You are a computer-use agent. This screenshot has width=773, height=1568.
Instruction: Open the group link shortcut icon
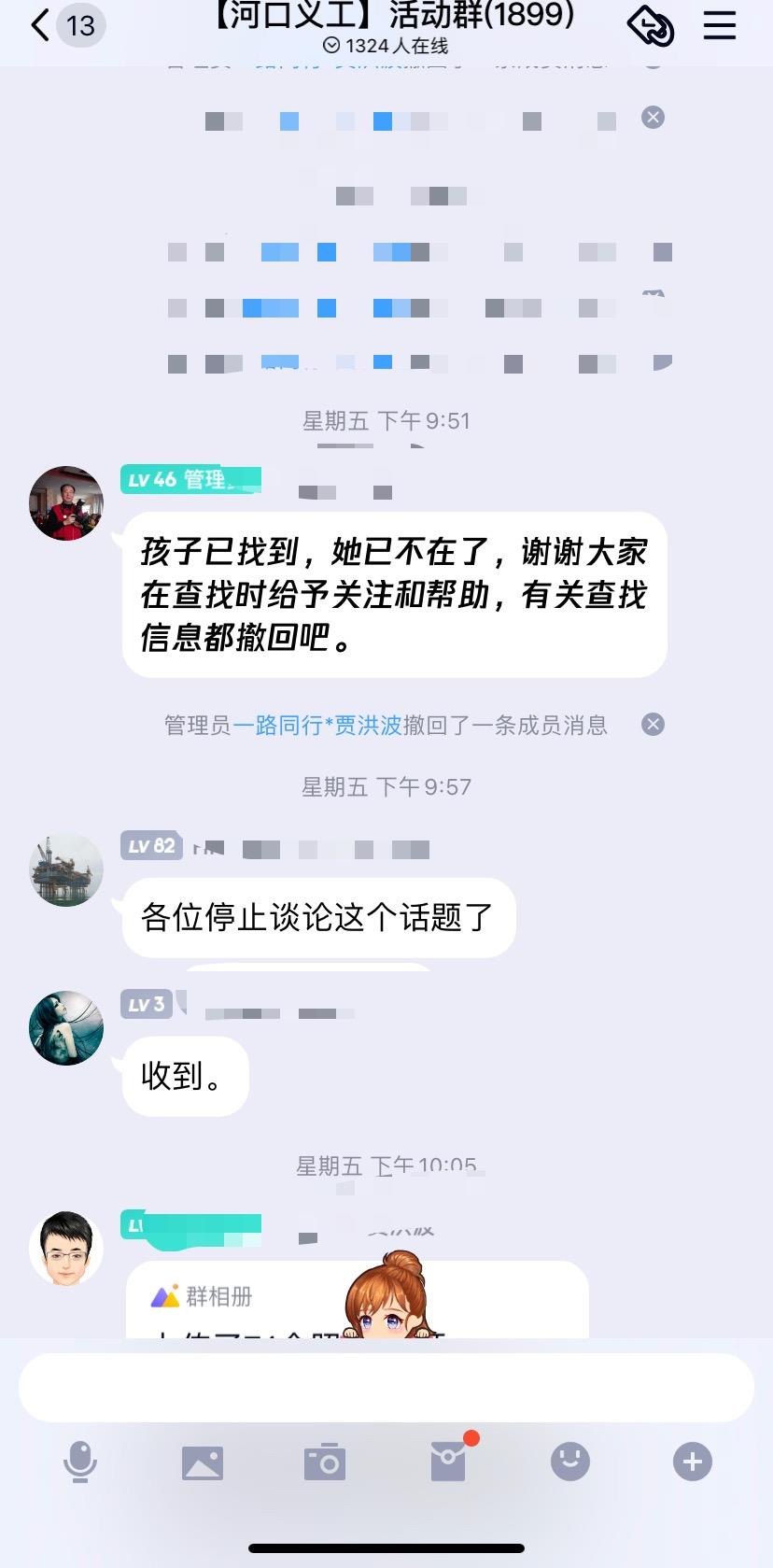[651, 25]
